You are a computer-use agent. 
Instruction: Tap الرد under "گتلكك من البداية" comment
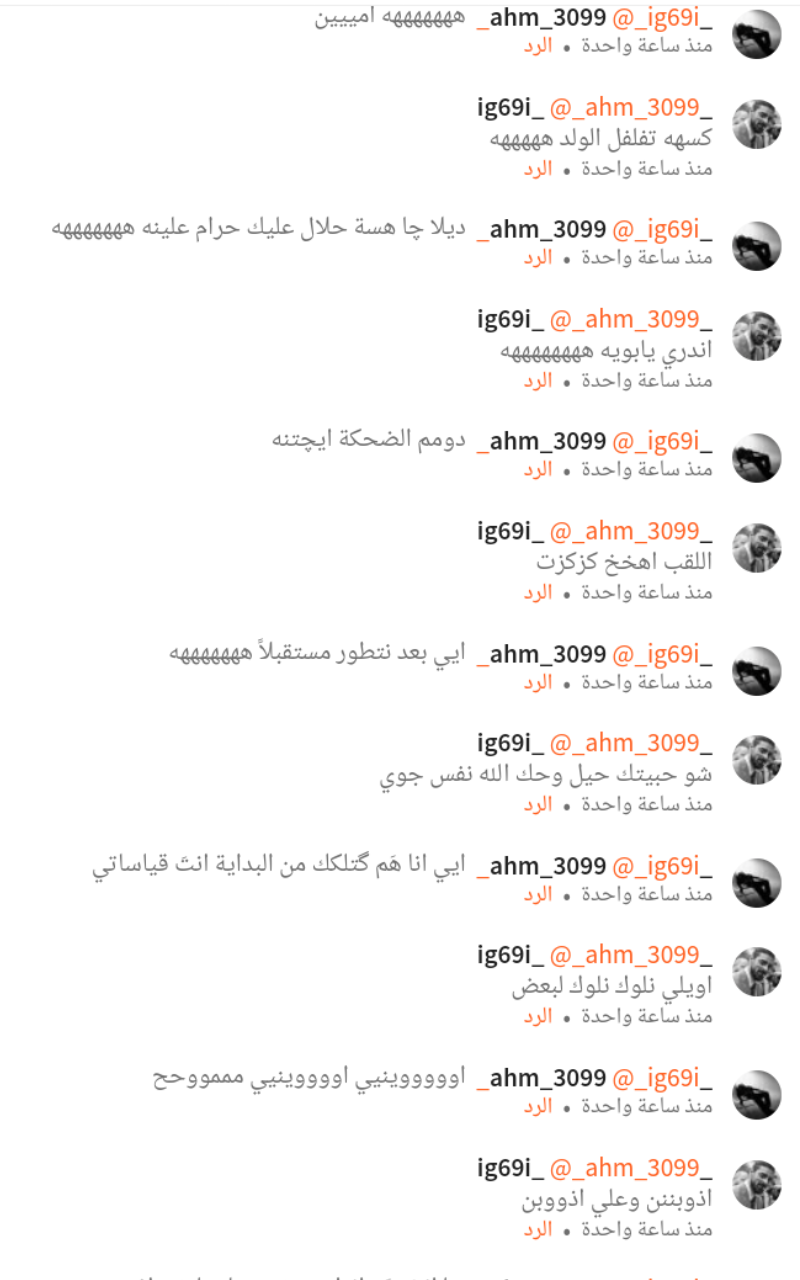(x=538, y=894)
